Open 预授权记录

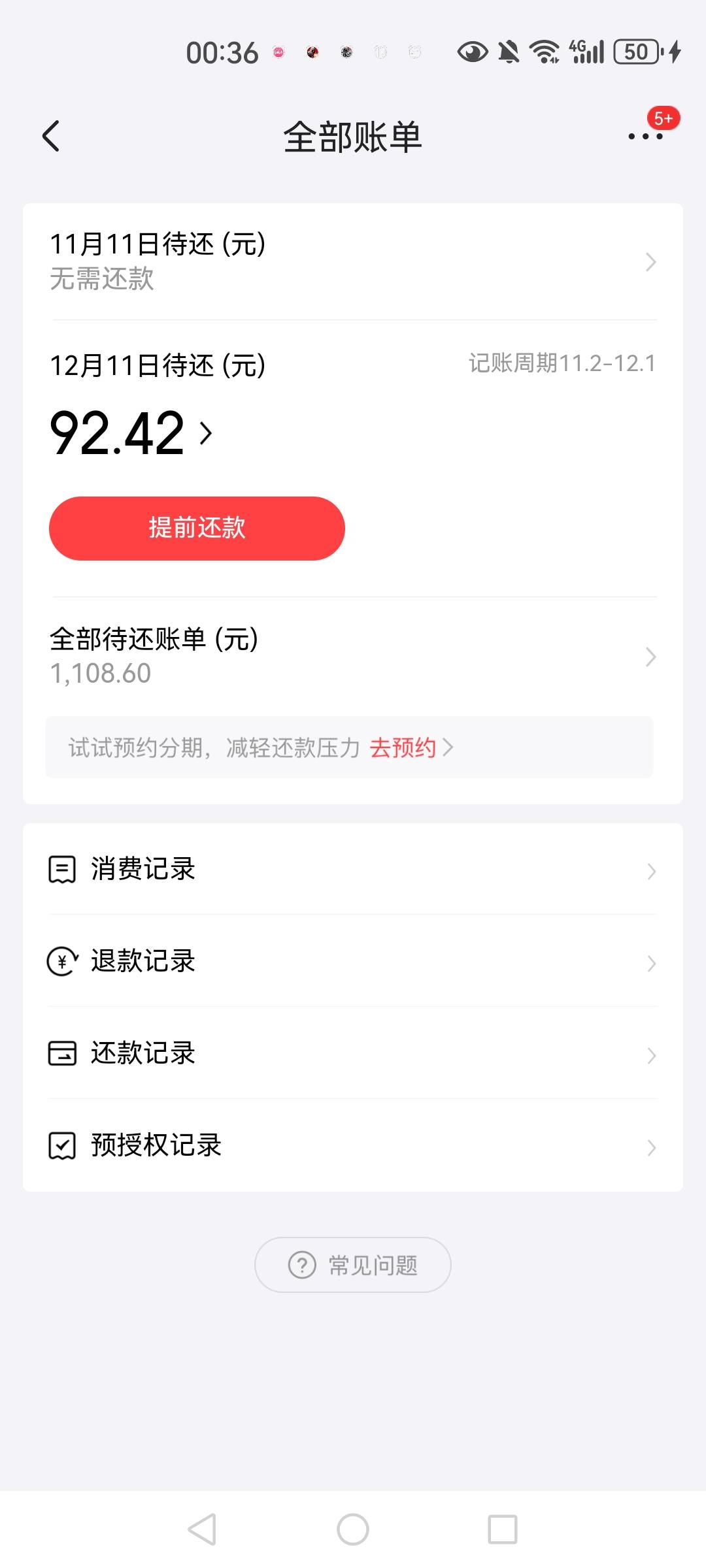point(353,1145)
